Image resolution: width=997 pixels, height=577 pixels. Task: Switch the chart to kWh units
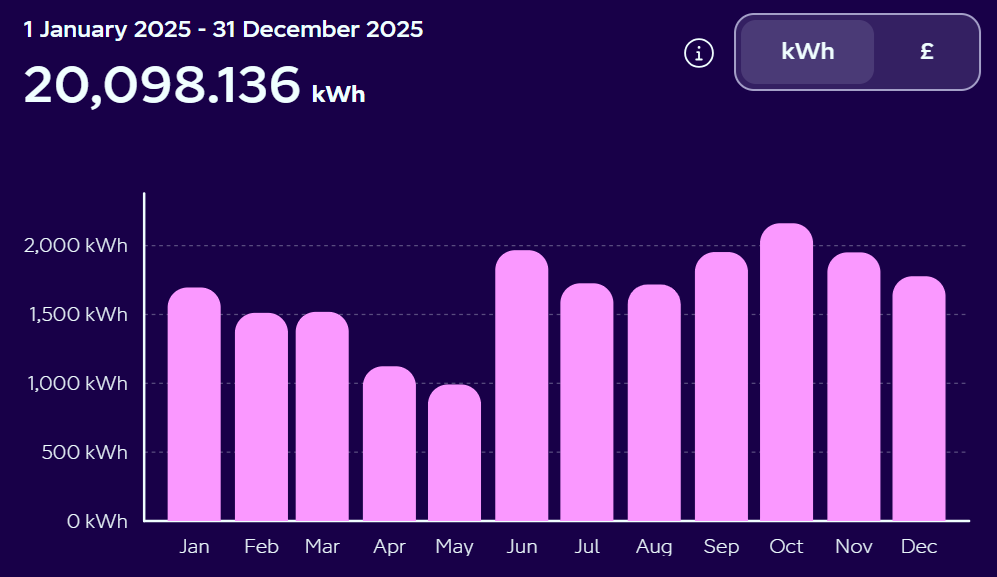click(807, 52)
